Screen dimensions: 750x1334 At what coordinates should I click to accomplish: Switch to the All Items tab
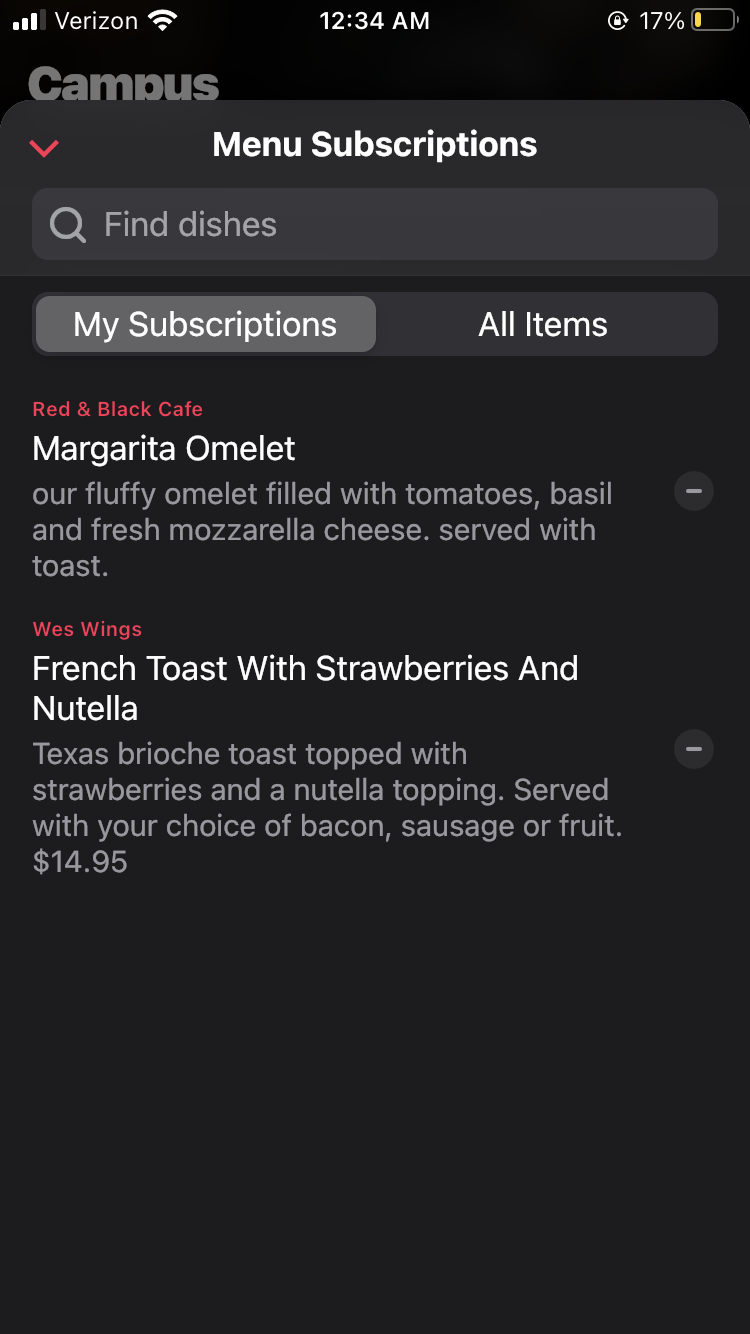click(543, 324)
